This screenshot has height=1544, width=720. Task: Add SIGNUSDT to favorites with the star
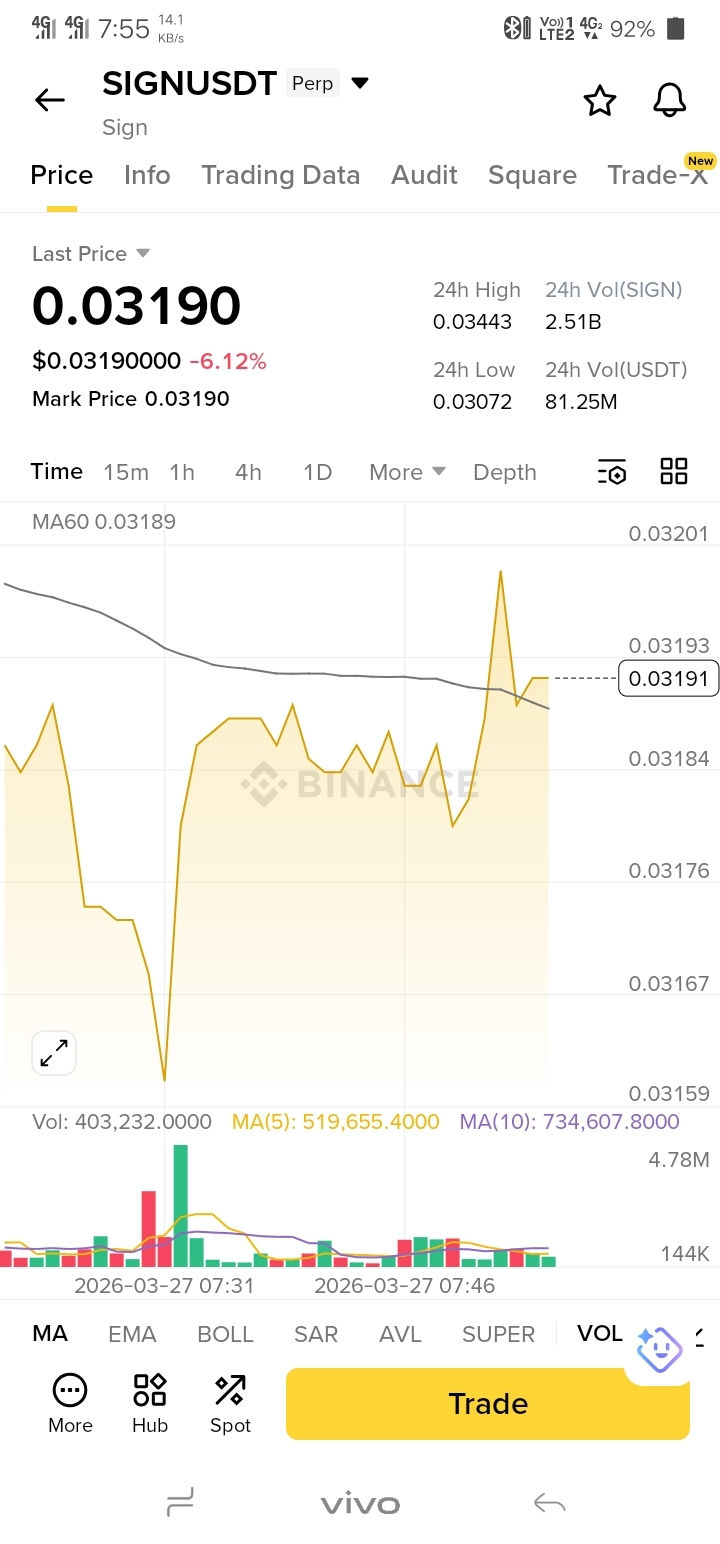click(599, 100)
